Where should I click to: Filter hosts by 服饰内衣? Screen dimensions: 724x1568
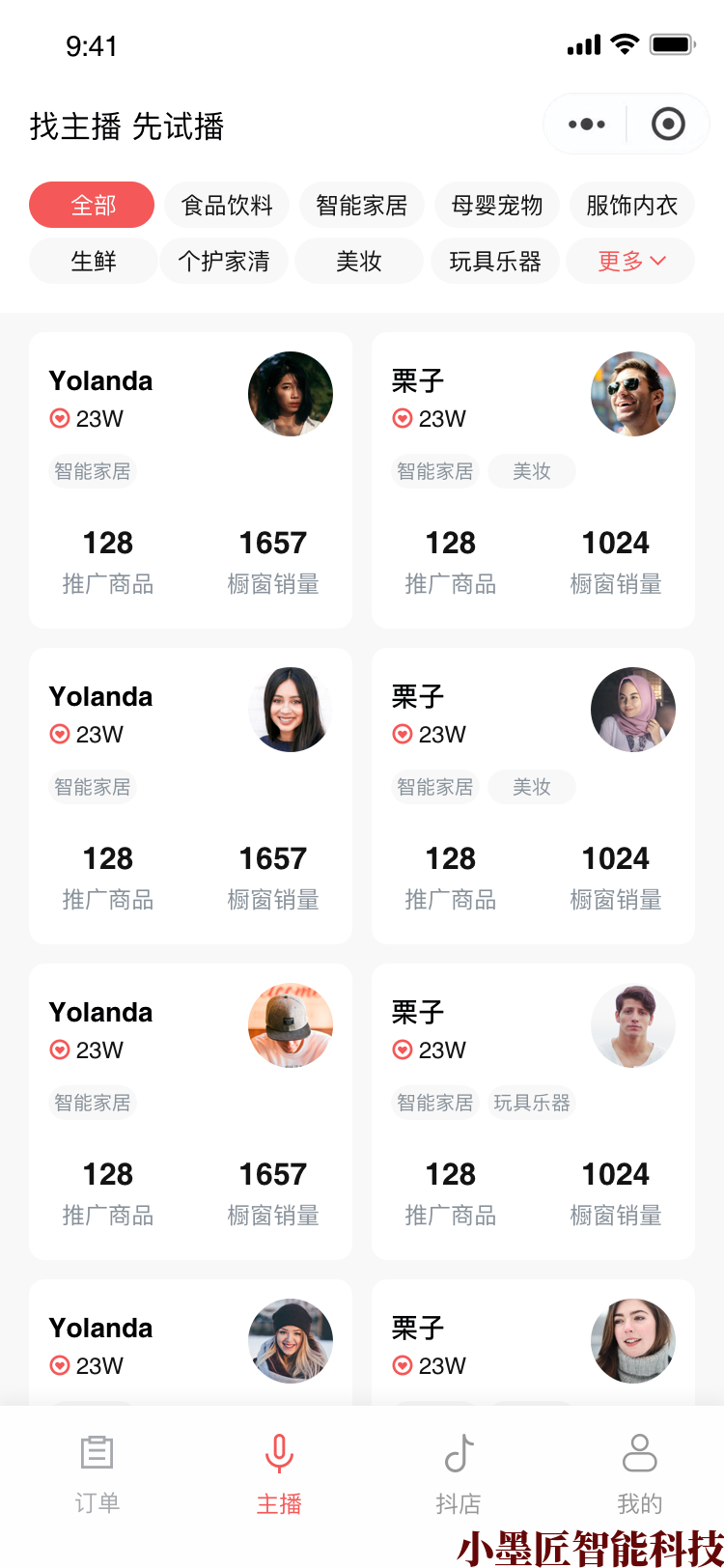pyautogui.click(x=631, y=205)
